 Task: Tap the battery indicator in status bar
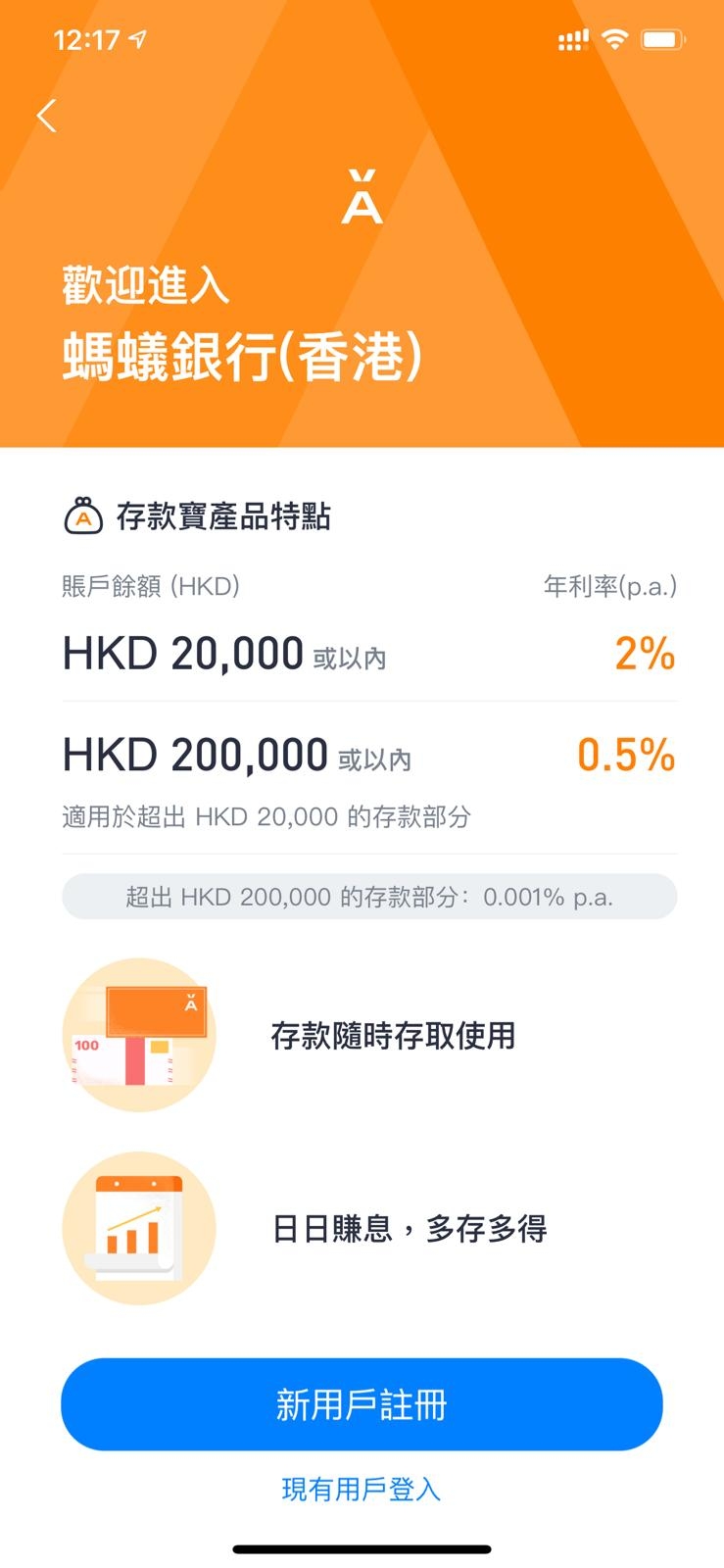[x=662, y=37]
